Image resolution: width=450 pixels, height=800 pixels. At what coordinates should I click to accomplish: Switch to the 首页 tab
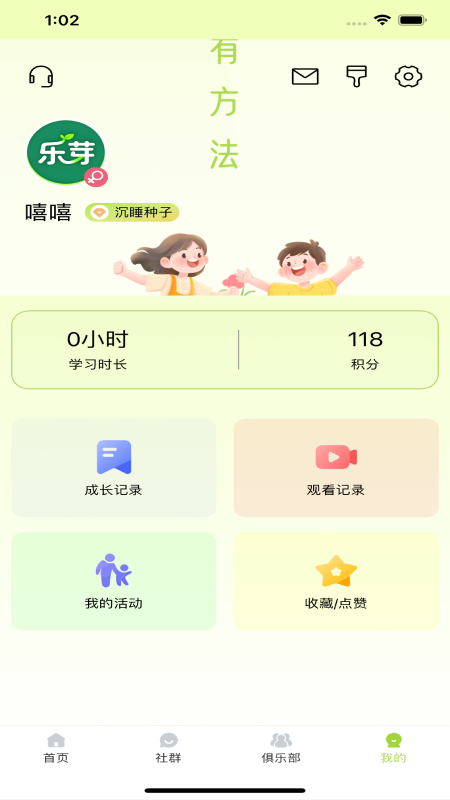coord(56,748)
